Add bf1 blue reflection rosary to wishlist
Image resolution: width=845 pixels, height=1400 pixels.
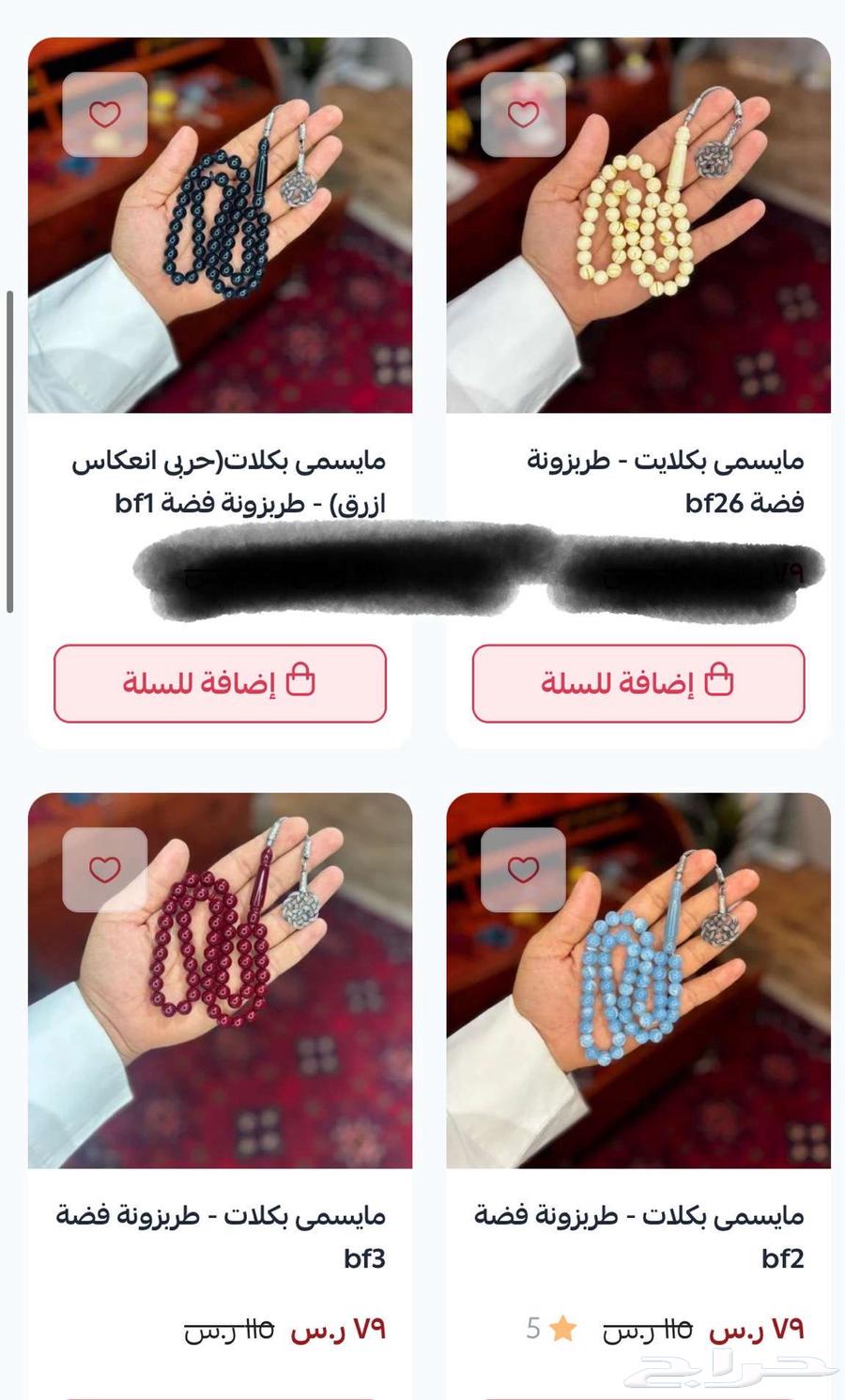pos(105,114)
